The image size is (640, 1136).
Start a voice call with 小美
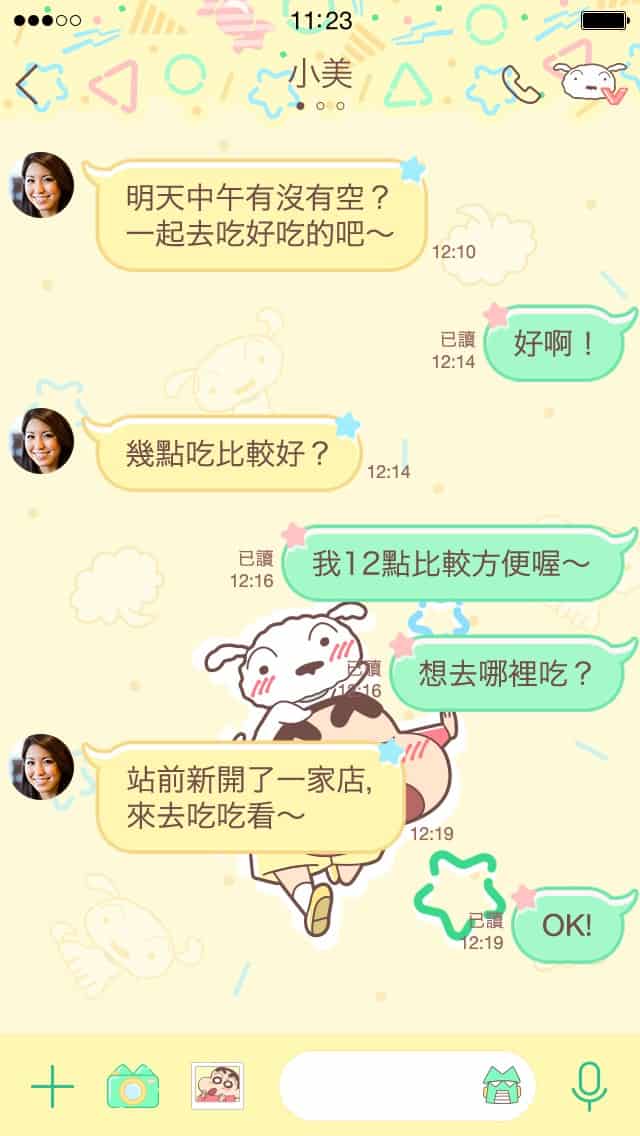pyautogui.click(x=520, y=84)
